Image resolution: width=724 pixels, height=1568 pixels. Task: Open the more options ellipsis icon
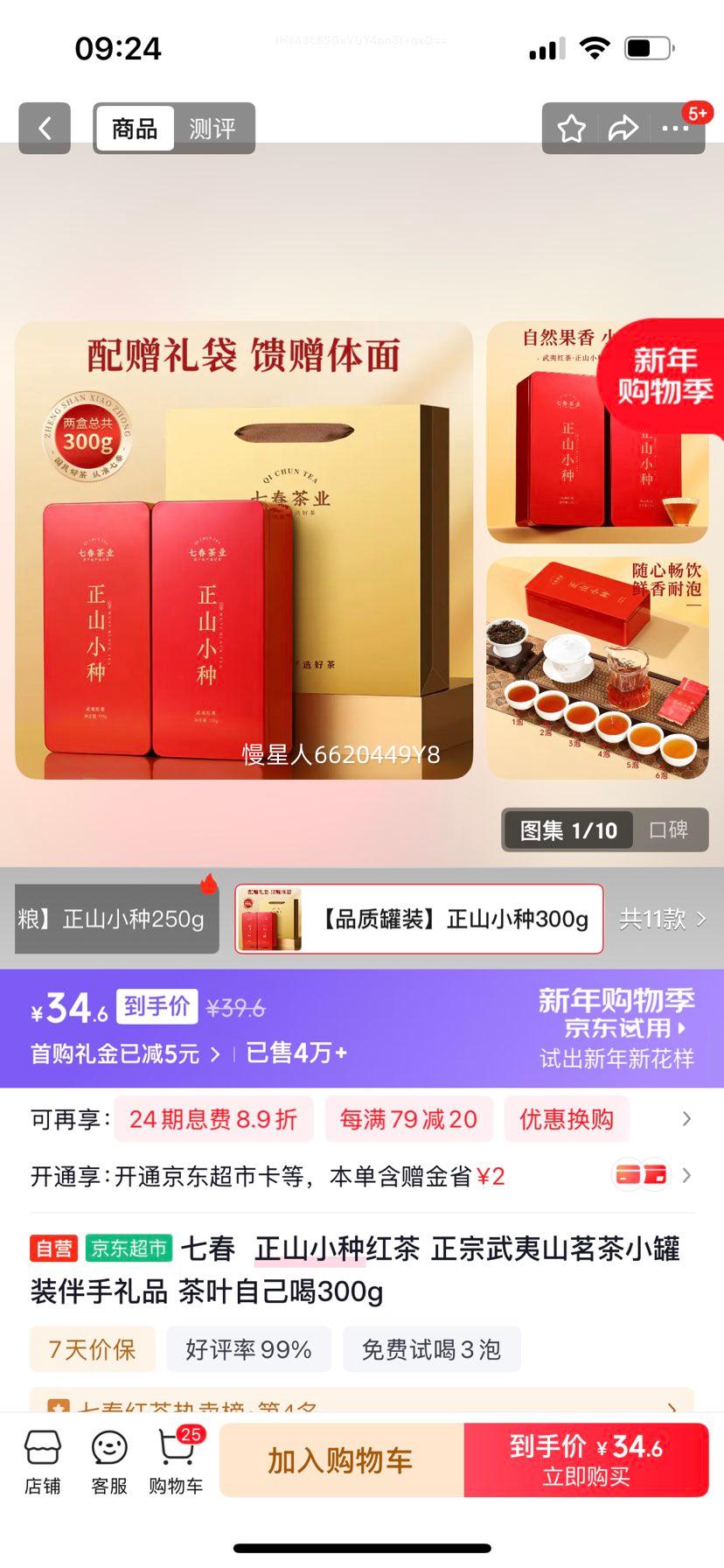tap(675, 128)
